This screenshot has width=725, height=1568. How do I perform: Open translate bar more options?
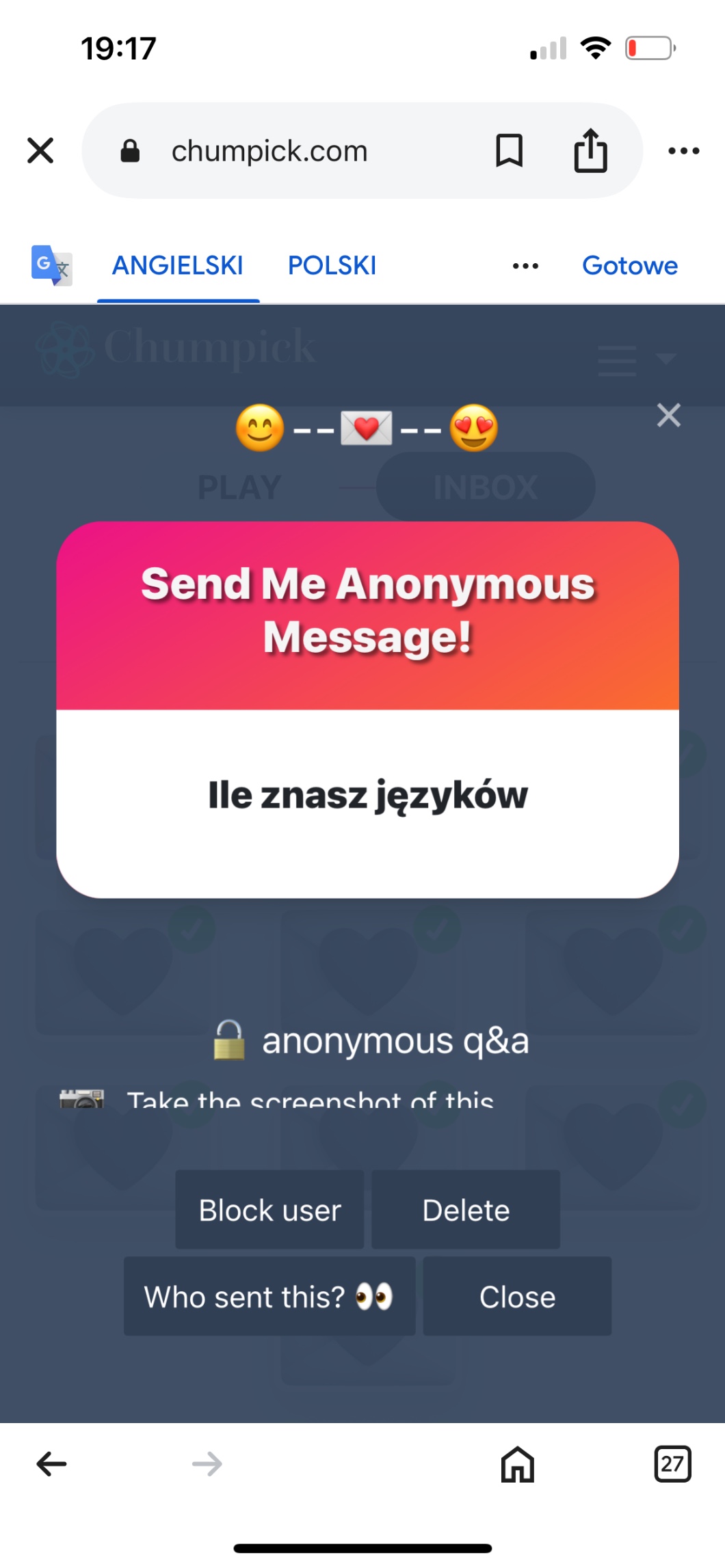[525, 265]
